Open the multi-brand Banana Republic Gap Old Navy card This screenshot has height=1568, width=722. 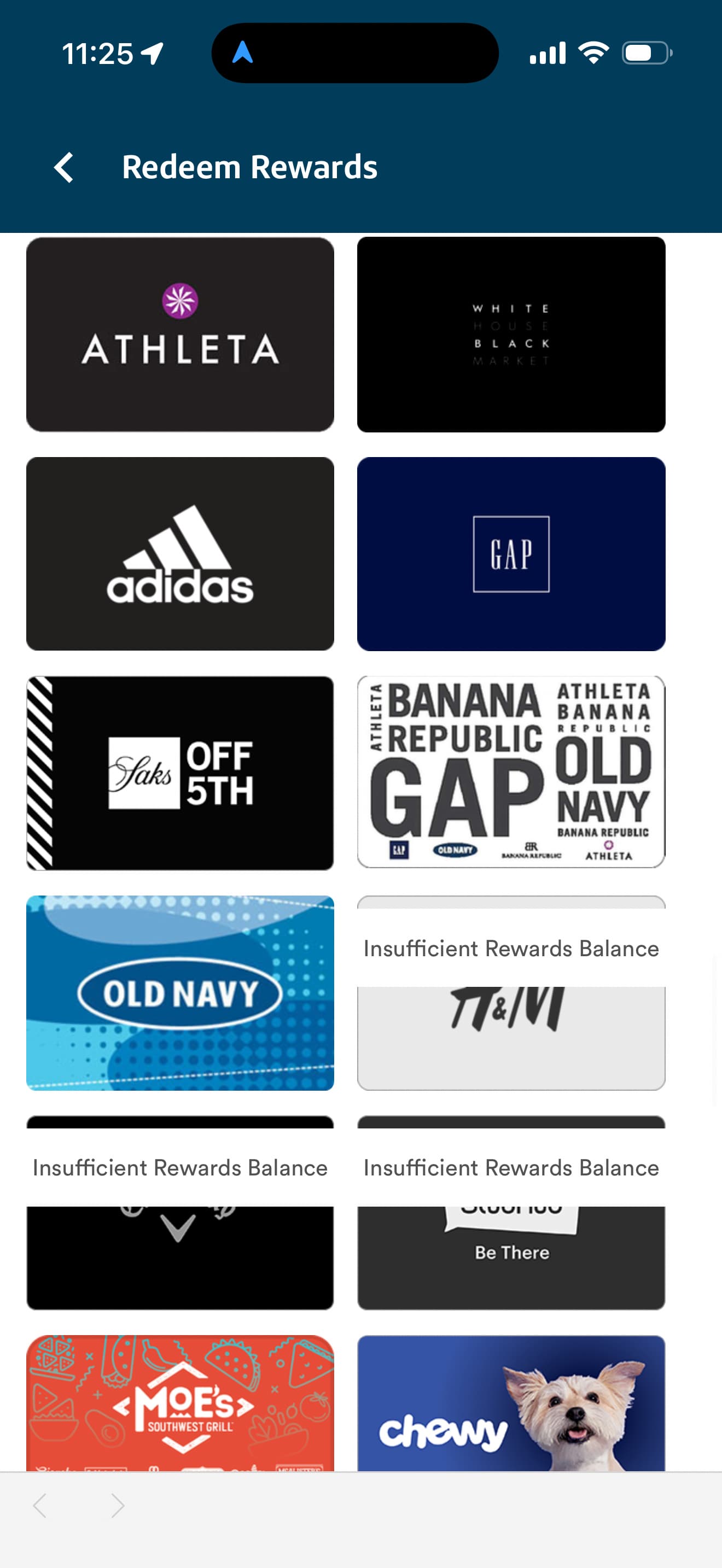(x=511, y=772)
